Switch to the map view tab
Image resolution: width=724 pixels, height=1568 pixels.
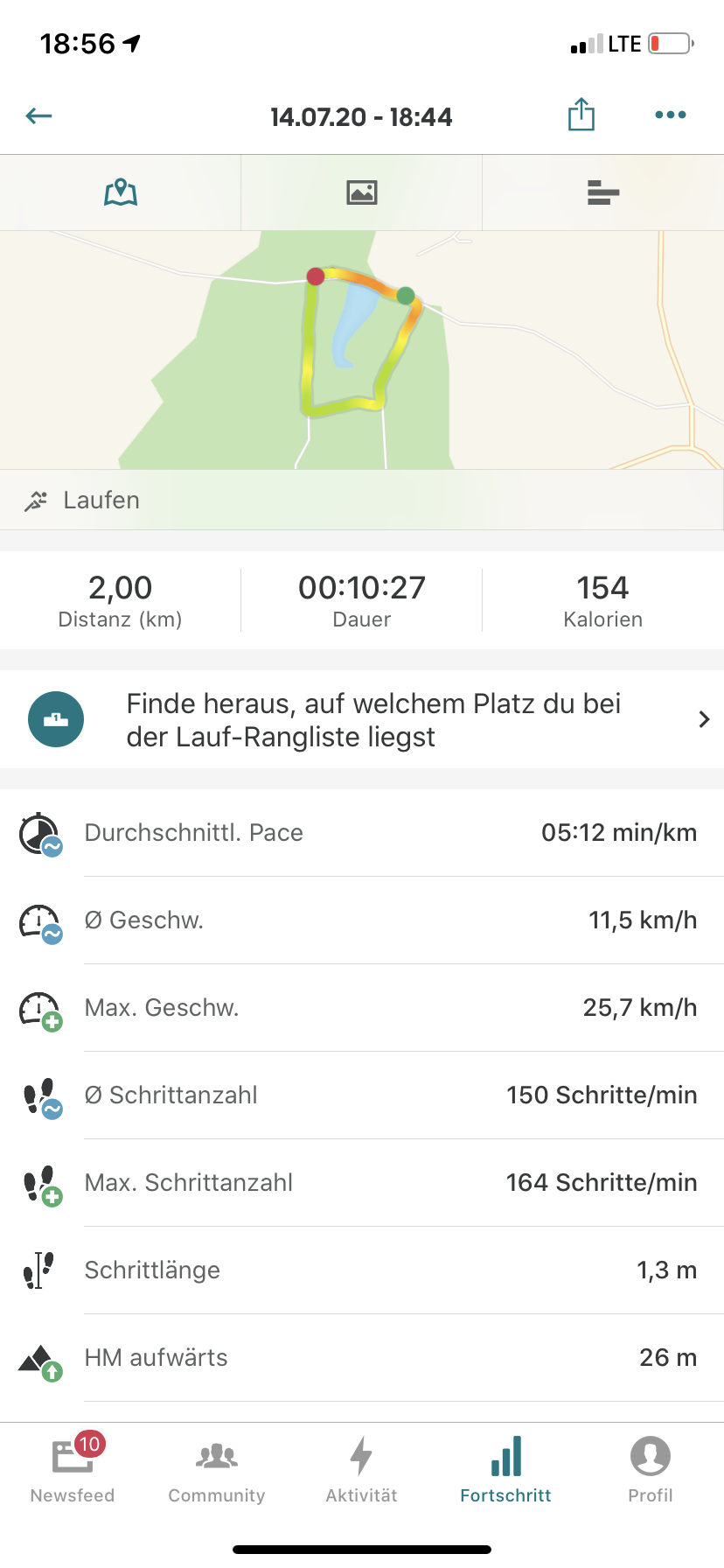pyautogui.click(x=121, y=192)
